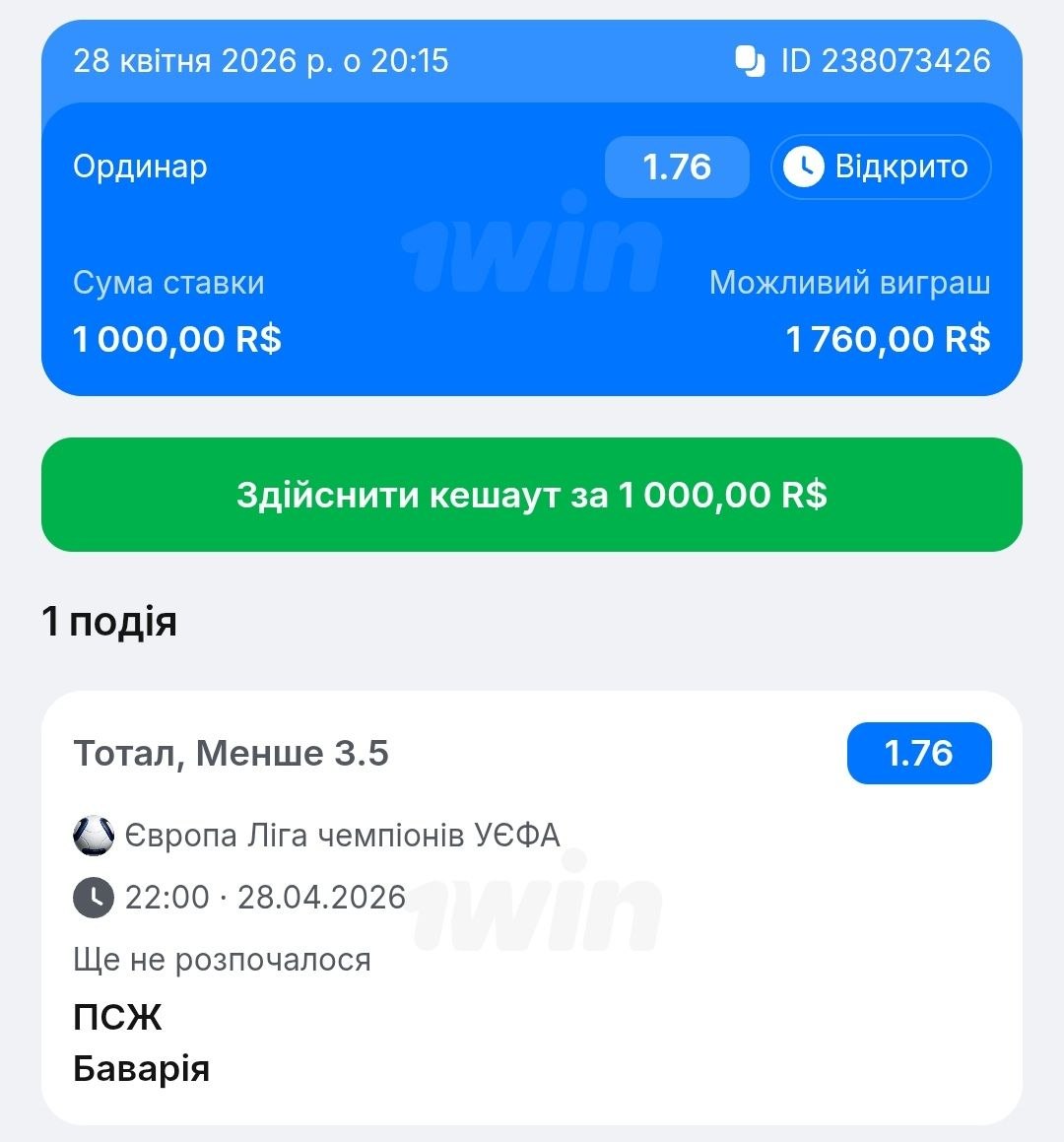This screenshot has width=1064, height=1142.
Task: Copy the bet ID 238073426
Action: click(x=751, y=61)
